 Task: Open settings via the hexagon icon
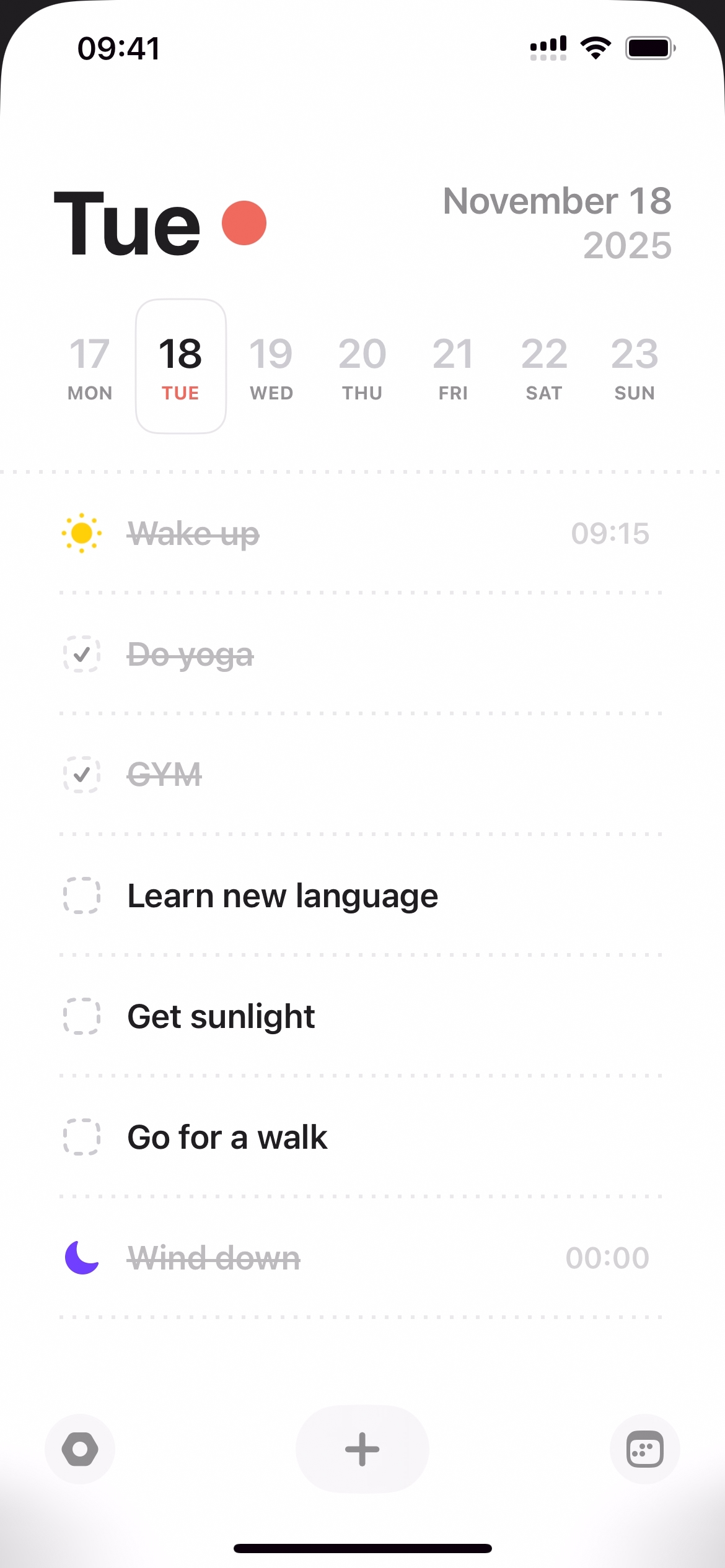(x=80, y=1449)
